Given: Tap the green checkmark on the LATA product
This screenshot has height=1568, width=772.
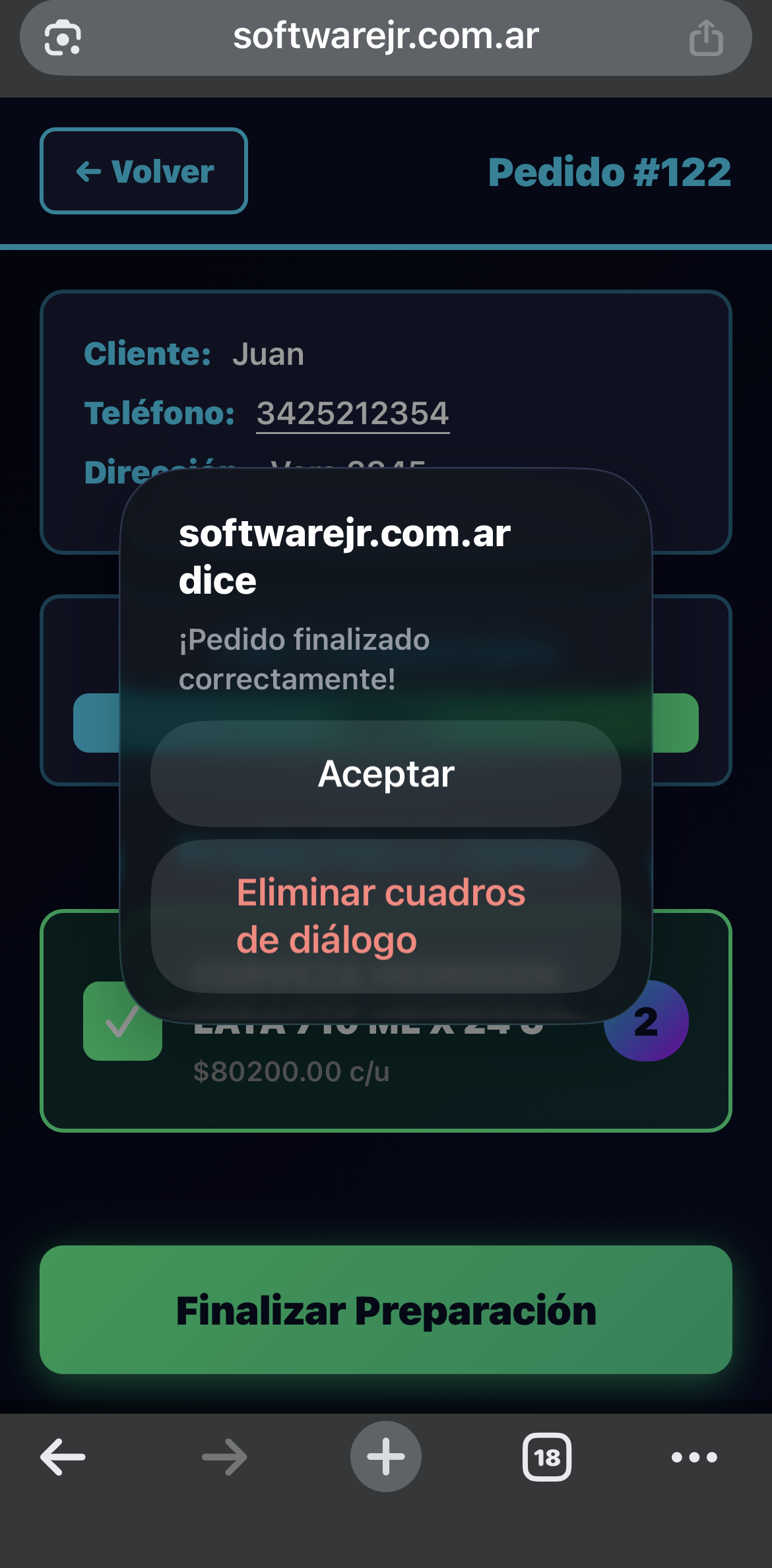Looking at the screenshot, I should [122, 1022].
